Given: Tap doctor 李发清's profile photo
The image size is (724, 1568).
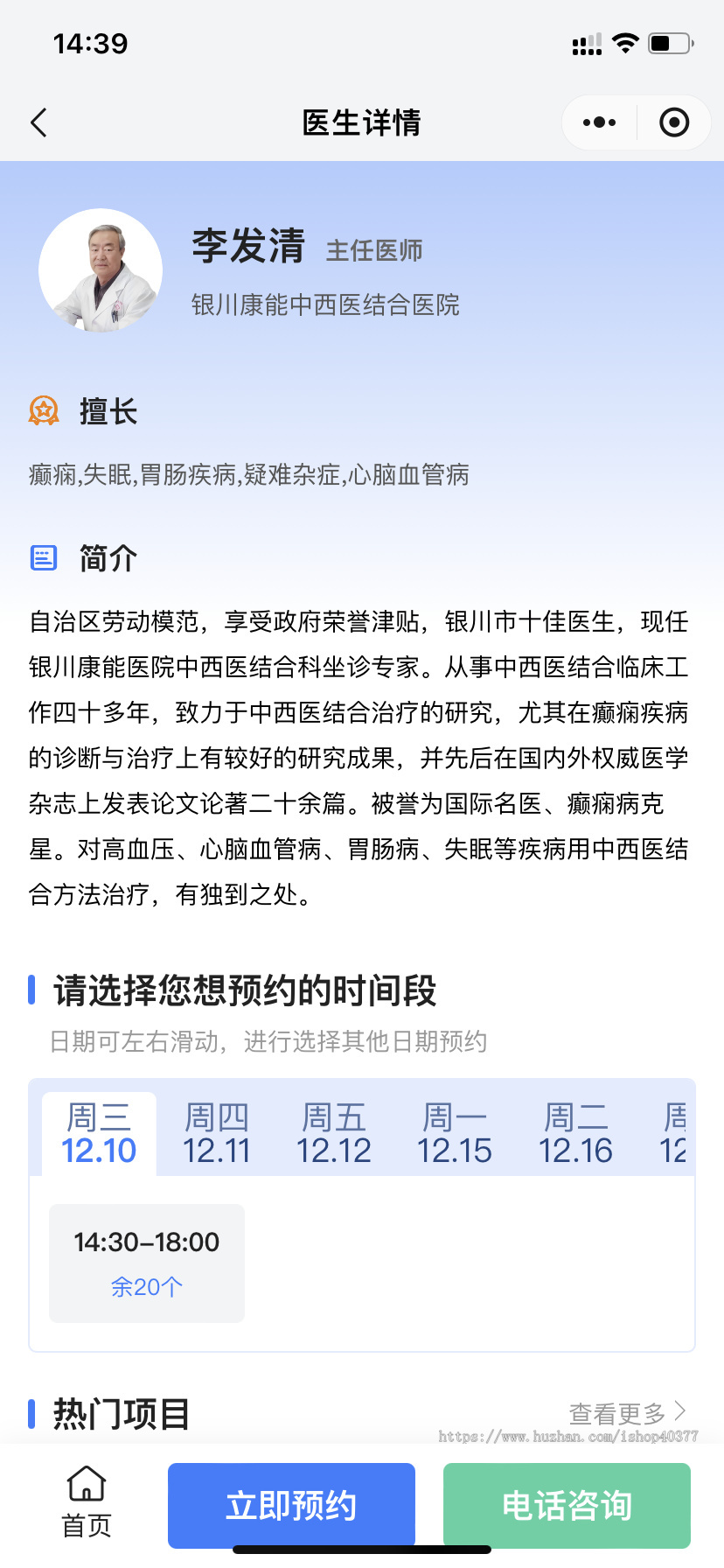Looking at the screenshot, I should 100,270.
